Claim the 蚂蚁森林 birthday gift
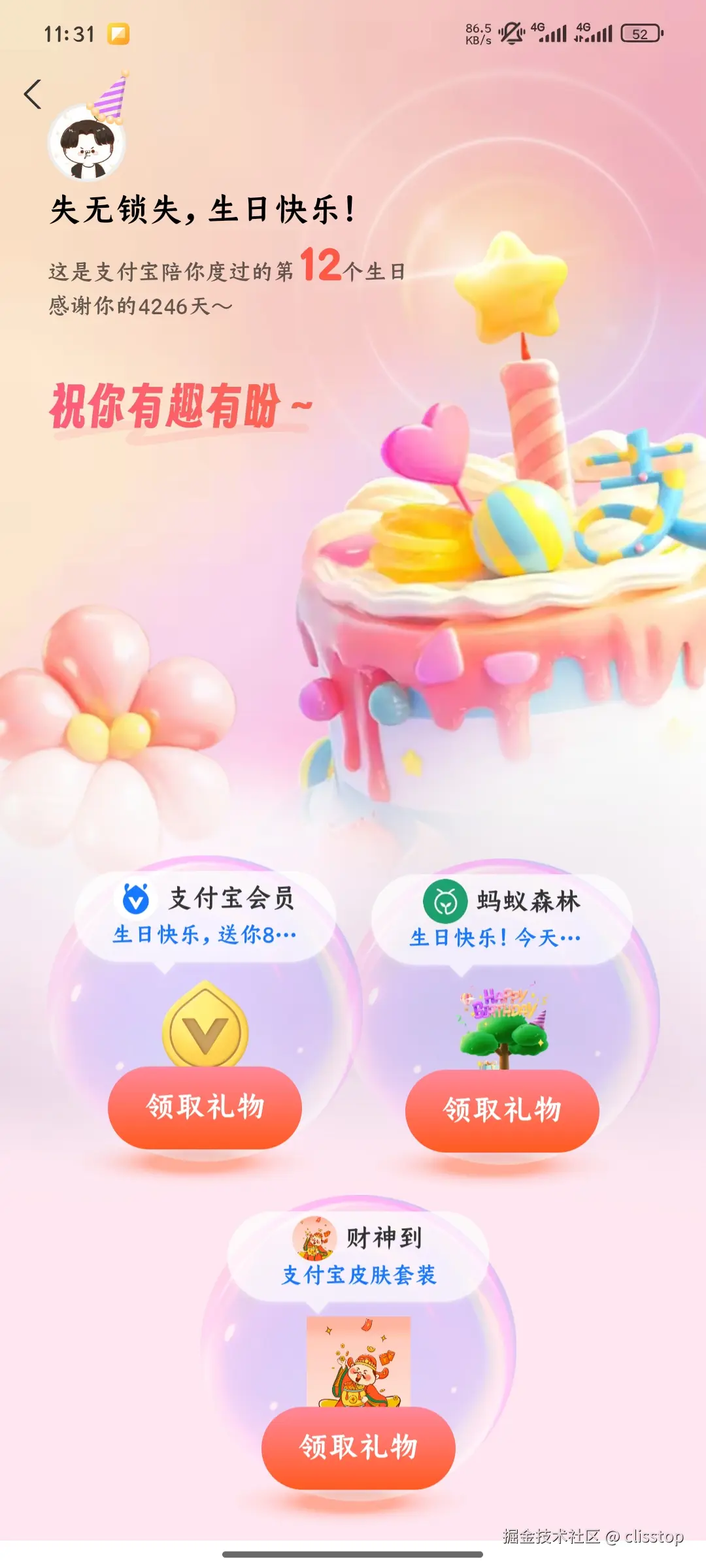Viewport: 706px width, 1568px height. 502,1110
